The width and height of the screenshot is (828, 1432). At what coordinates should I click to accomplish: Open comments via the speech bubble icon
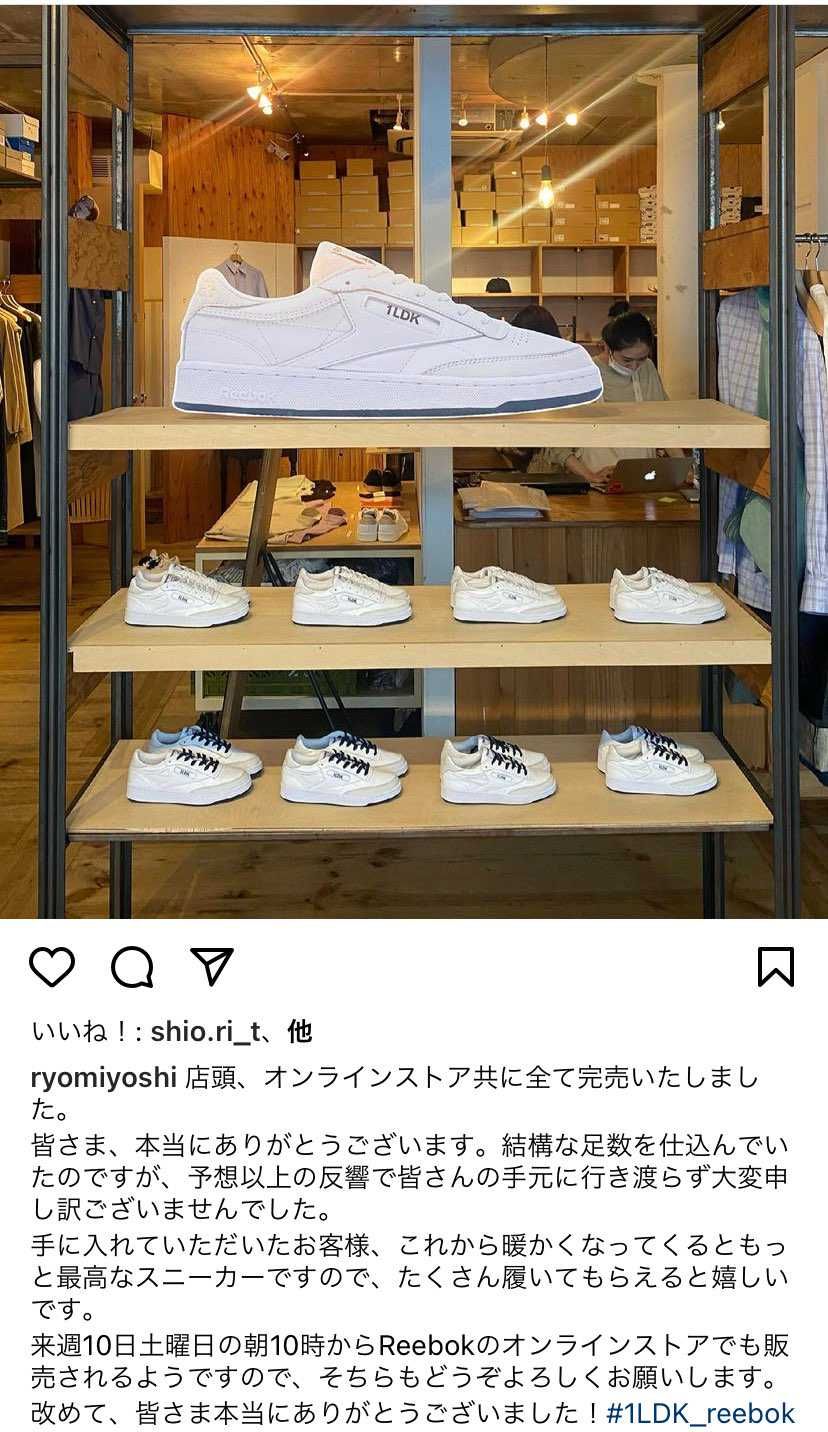click(132, 967)
